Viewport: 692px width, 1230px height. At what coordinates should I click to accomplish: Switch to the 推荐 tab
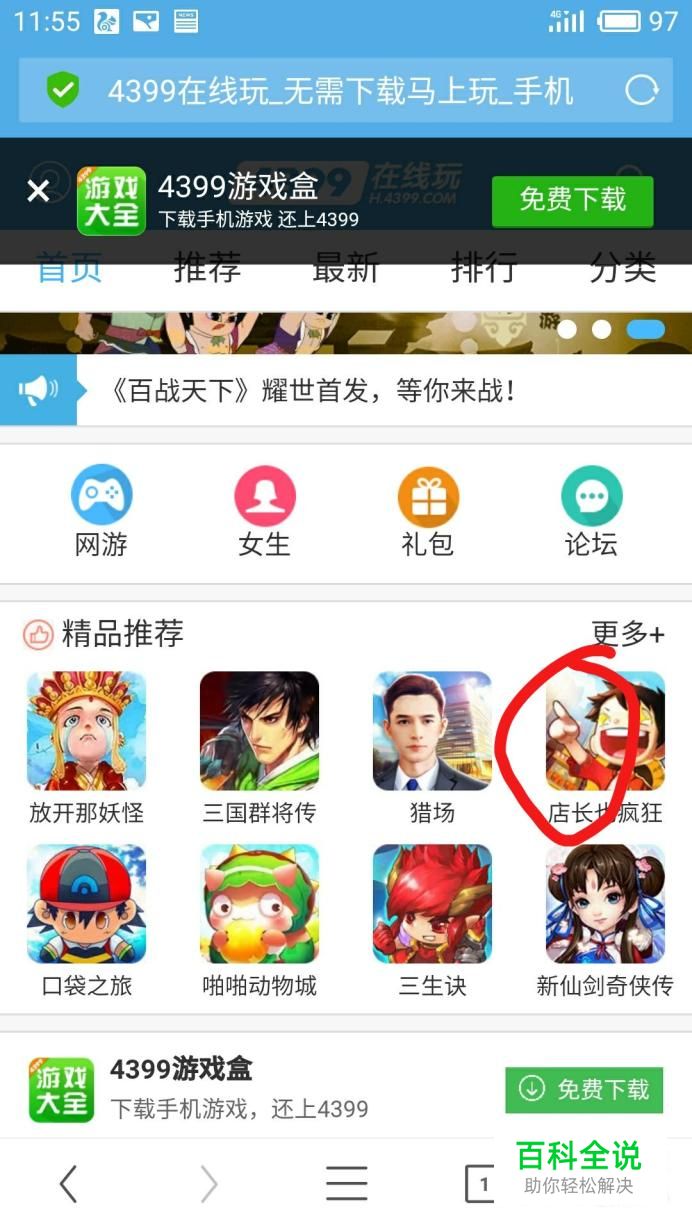(x=207, y=268)
